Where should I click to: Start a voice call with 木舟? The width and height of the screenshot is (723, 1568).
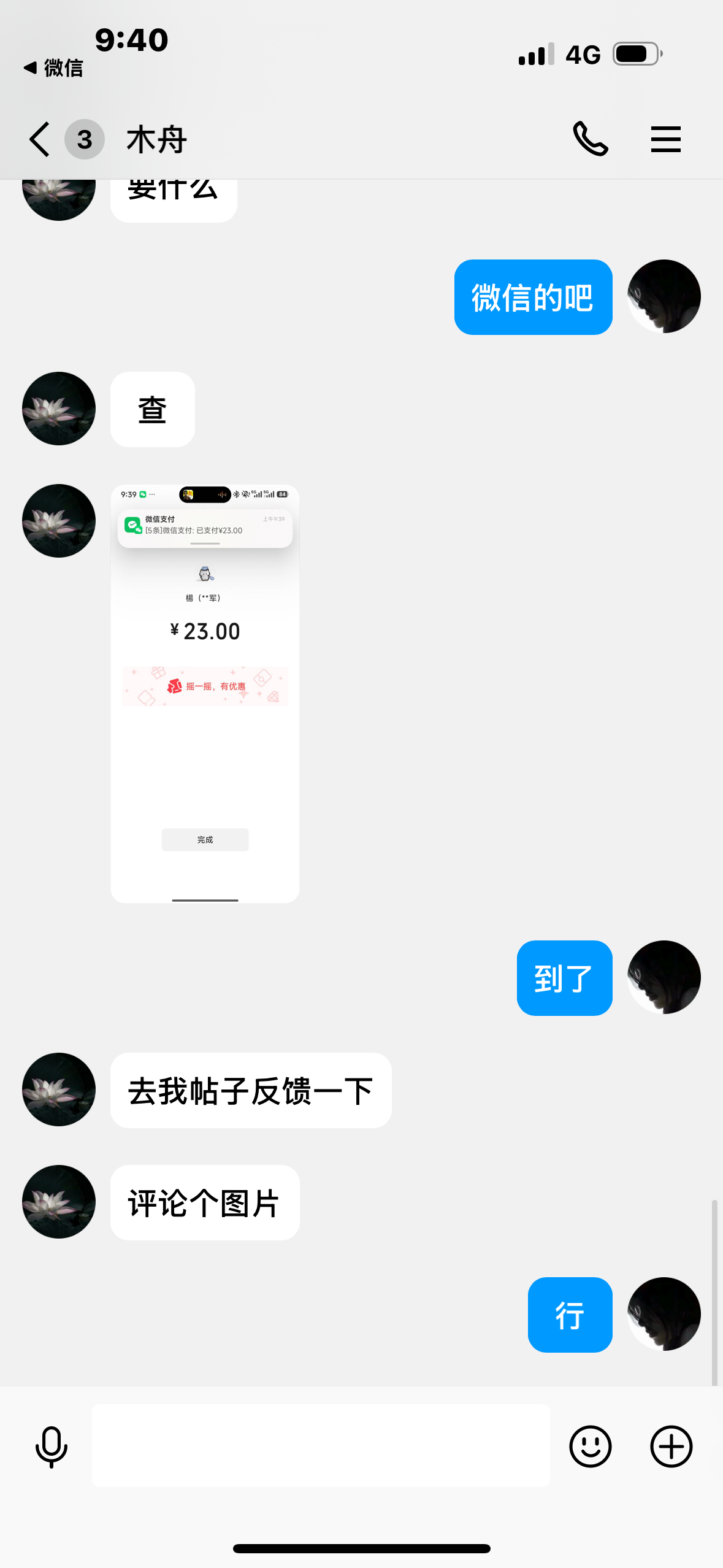[x=590, y=139]
